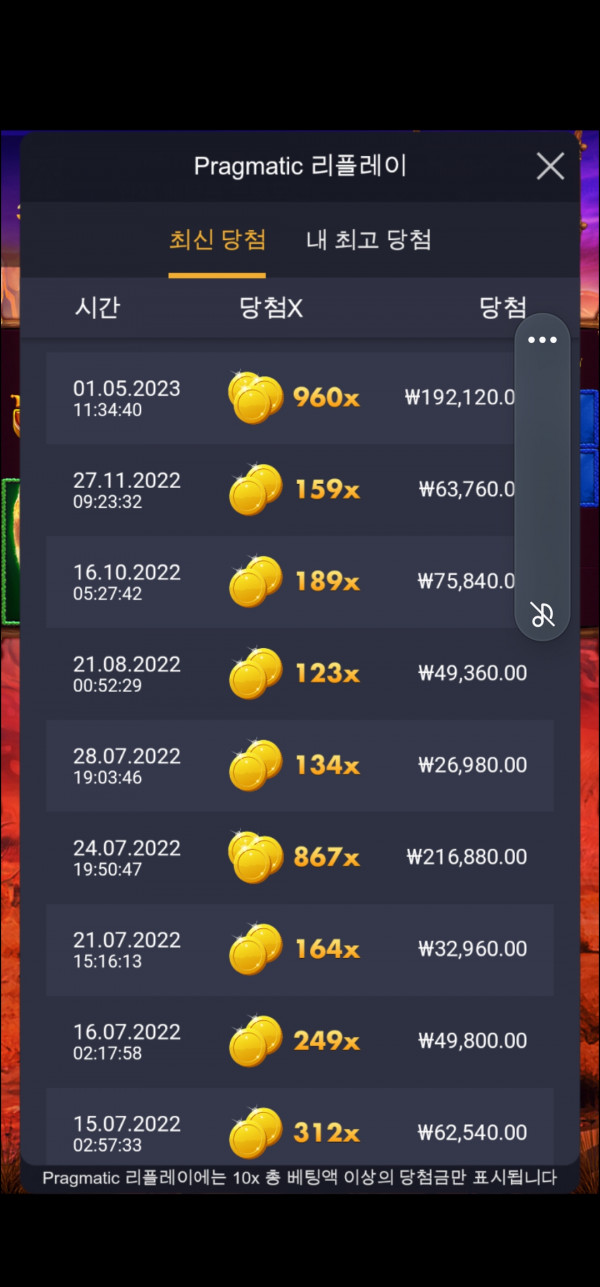This screenshot has height=1287, width=600.
Task: Tap the floating crossed-out icon below the dots
Action: 543,614
